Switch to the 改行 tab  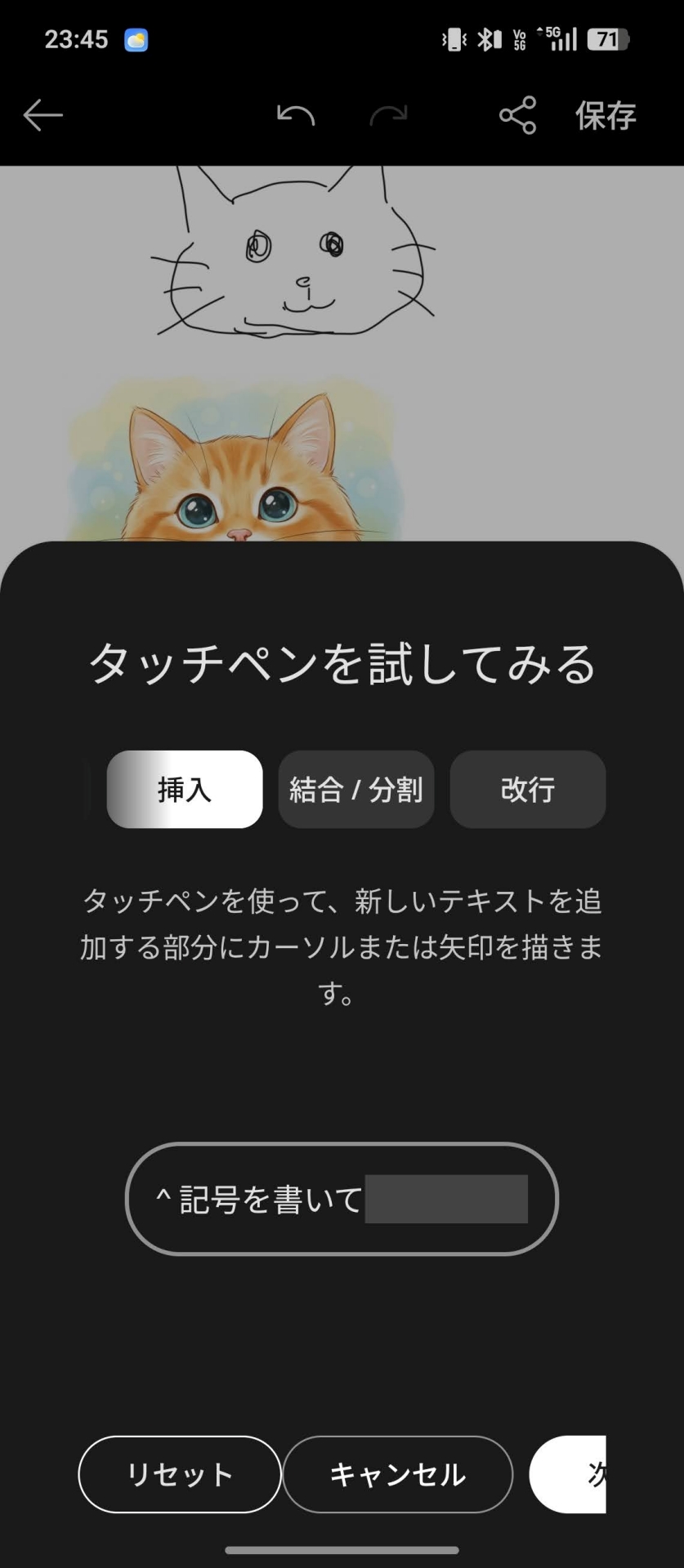(528, 789)
